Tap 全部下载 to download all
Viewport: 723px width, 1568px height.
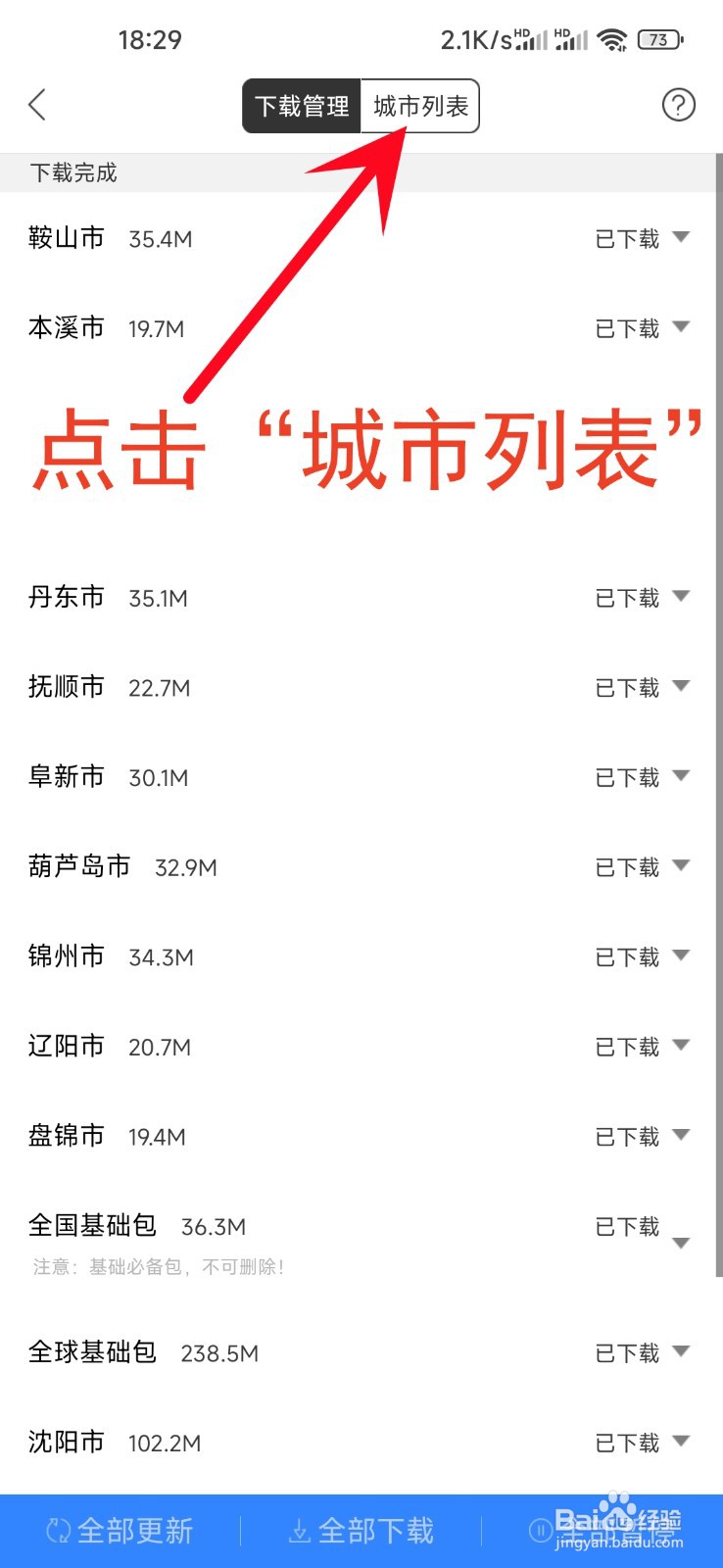coord(361,1531)
